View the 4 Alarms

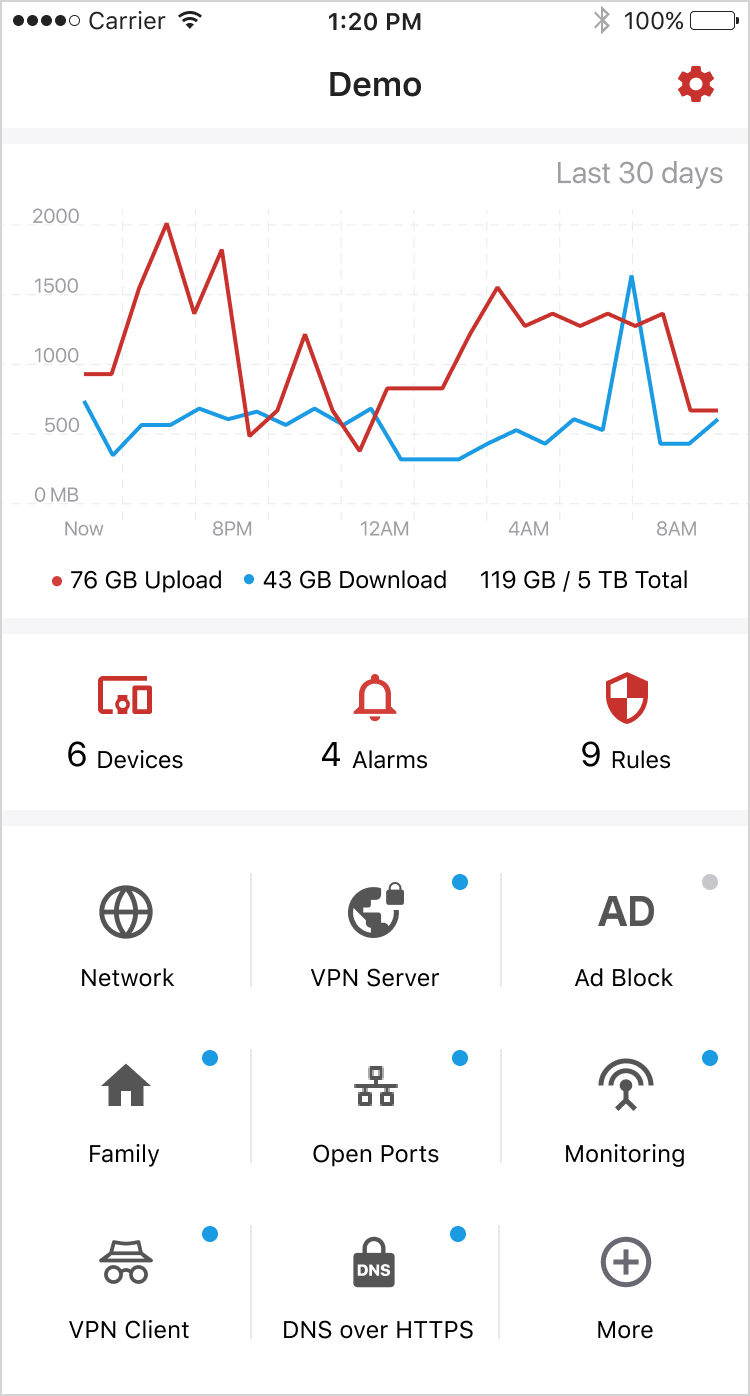375,723
